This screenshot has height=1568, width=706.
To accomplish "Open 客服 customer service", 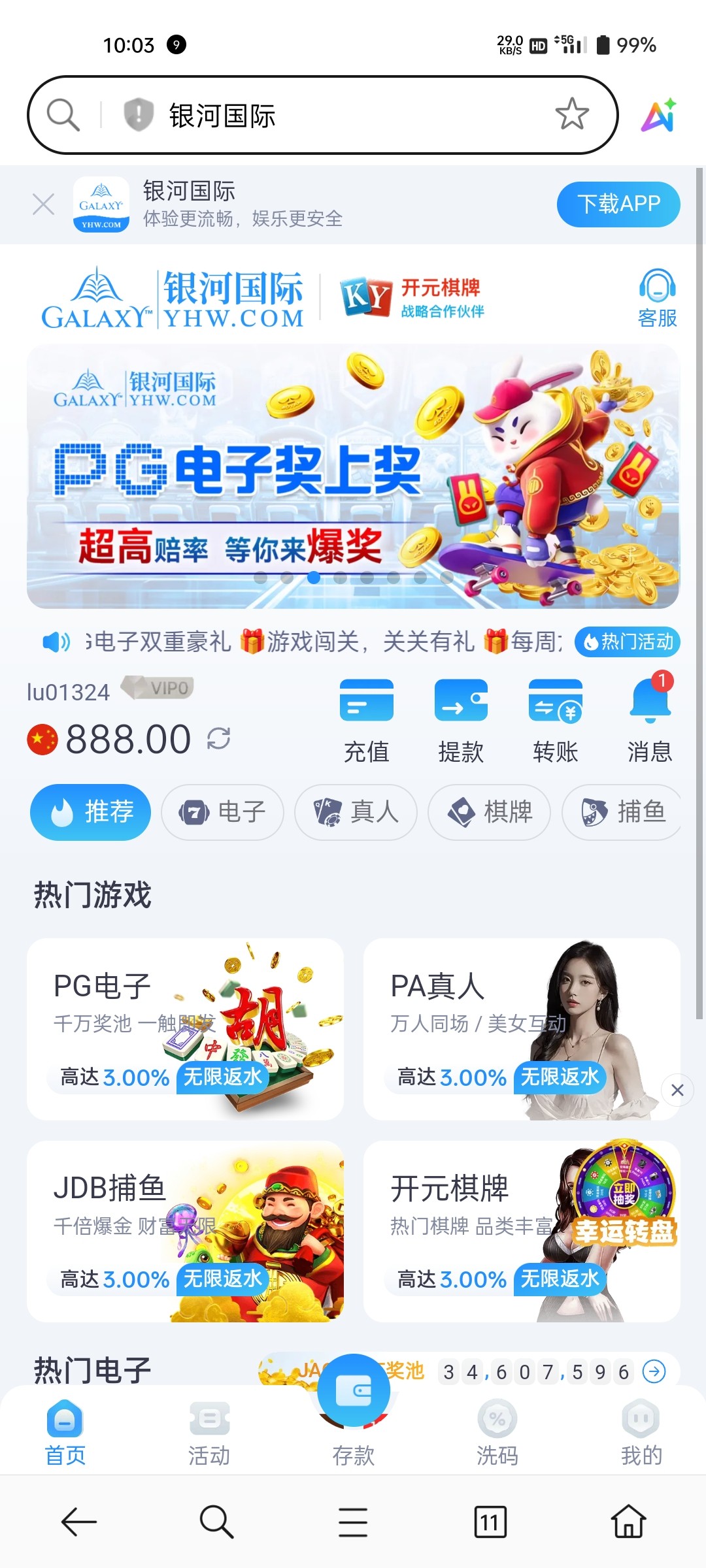I will 657,298.
